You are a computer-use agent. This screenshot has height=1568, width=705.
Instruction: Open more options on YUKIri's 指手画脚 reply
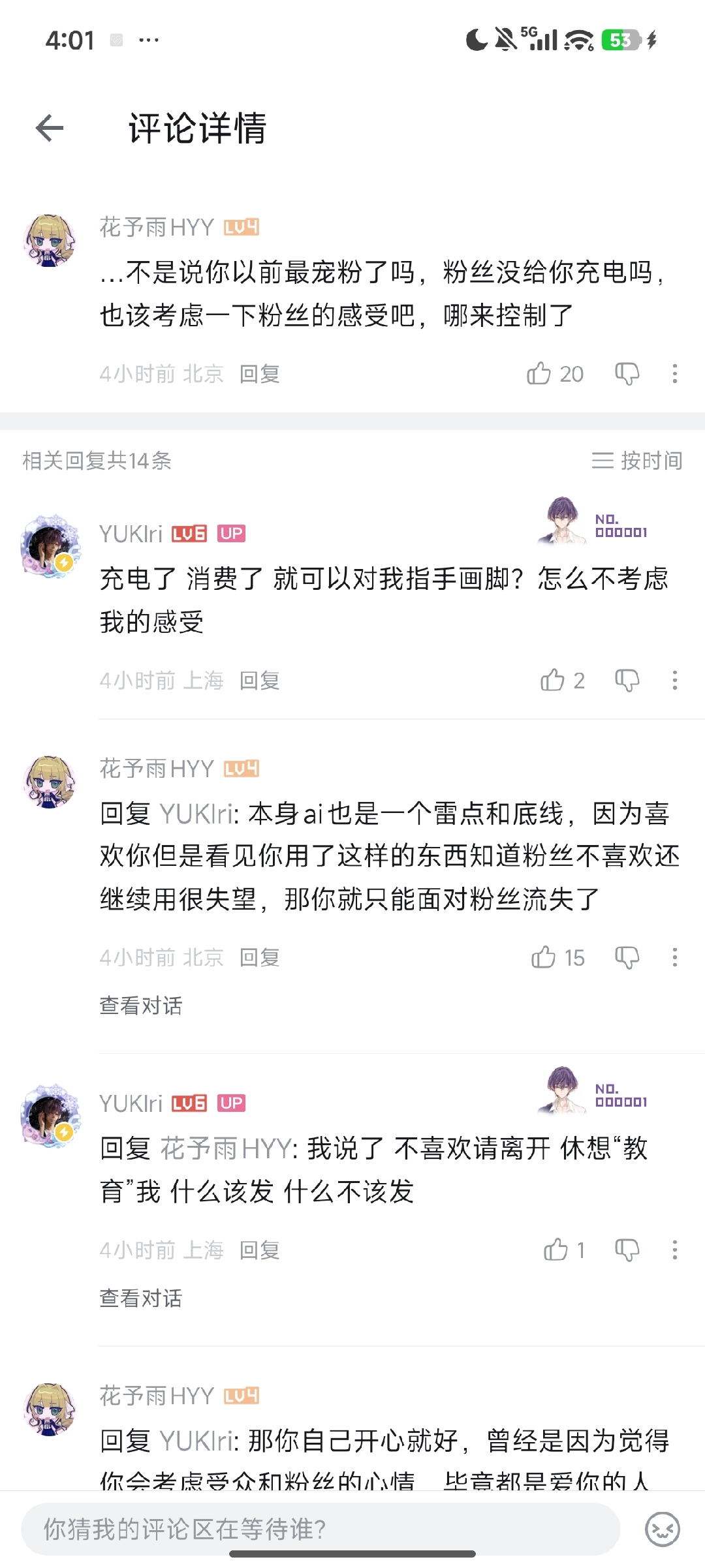tap(674, 681)
